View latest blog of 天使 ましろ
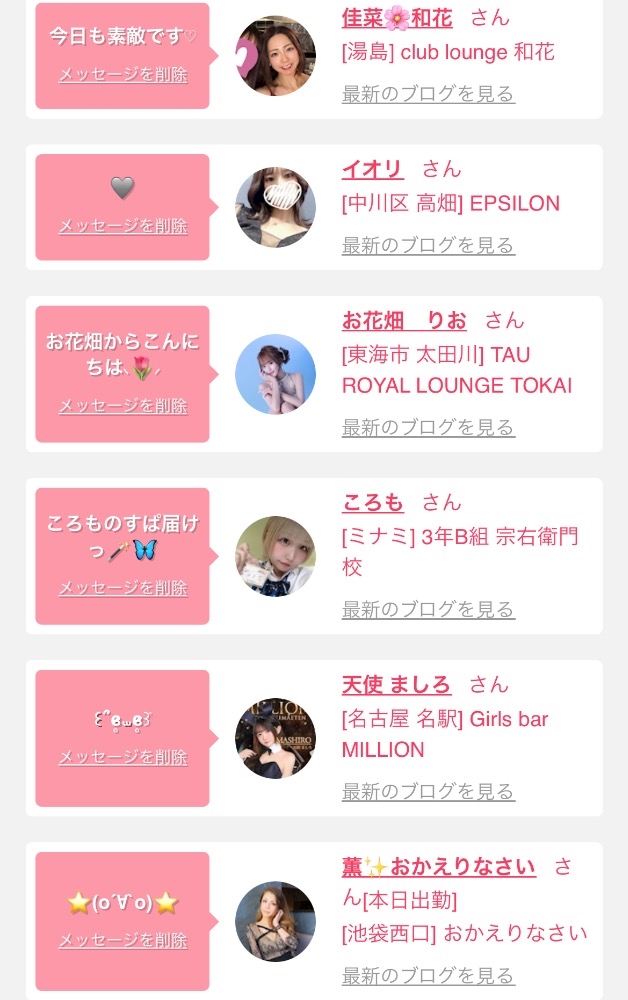The image size is (628, 1000). click(x=428, y=791)
